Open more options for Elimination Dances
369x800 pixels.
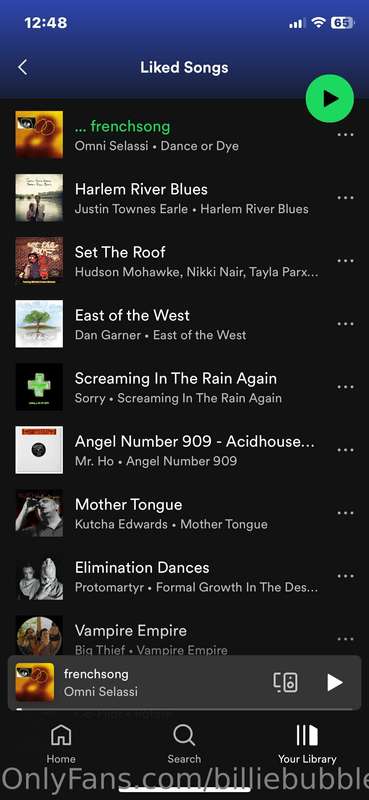tap(346, 576)
